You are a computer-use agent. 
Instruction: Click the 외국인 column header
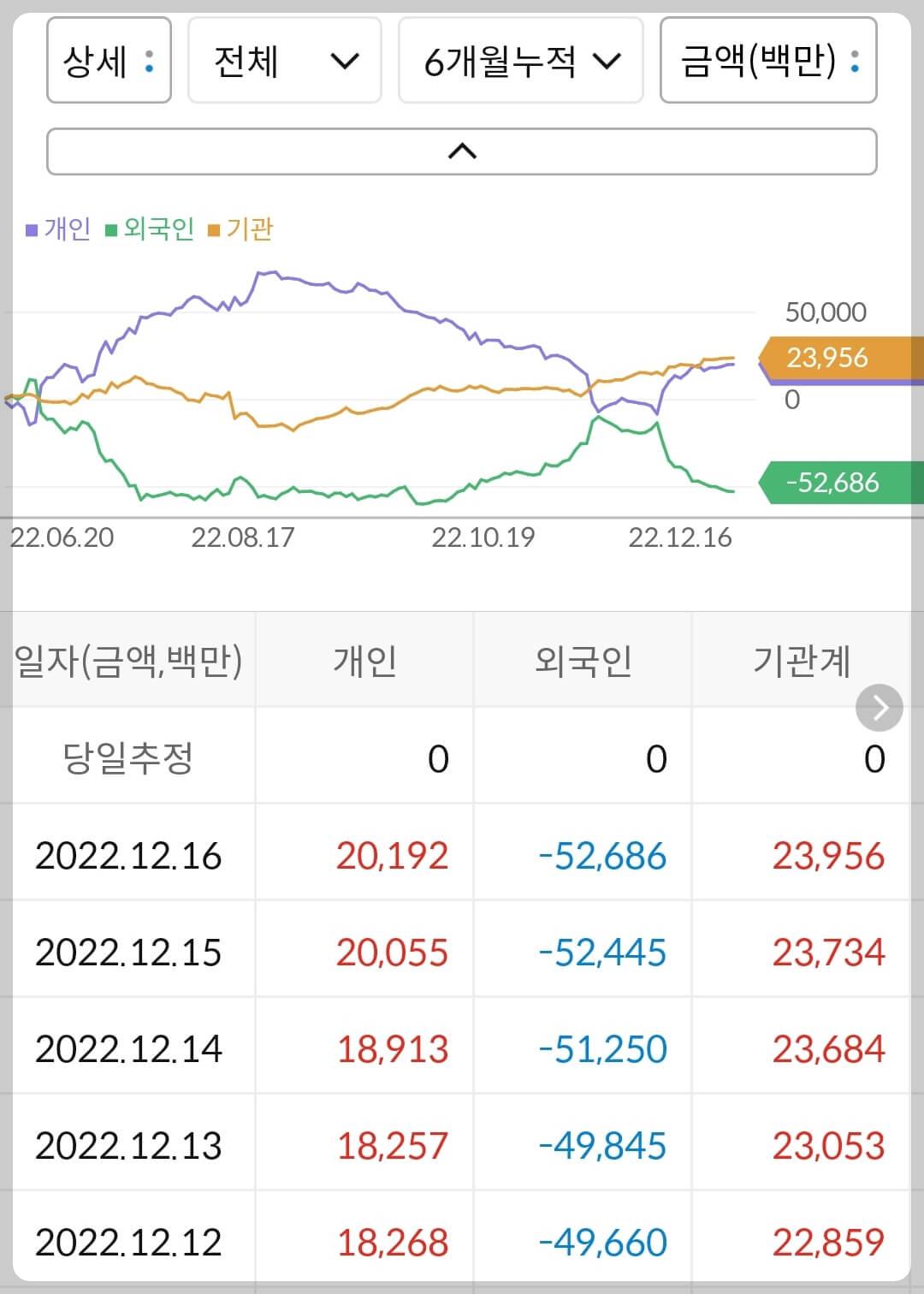[583, 660]
